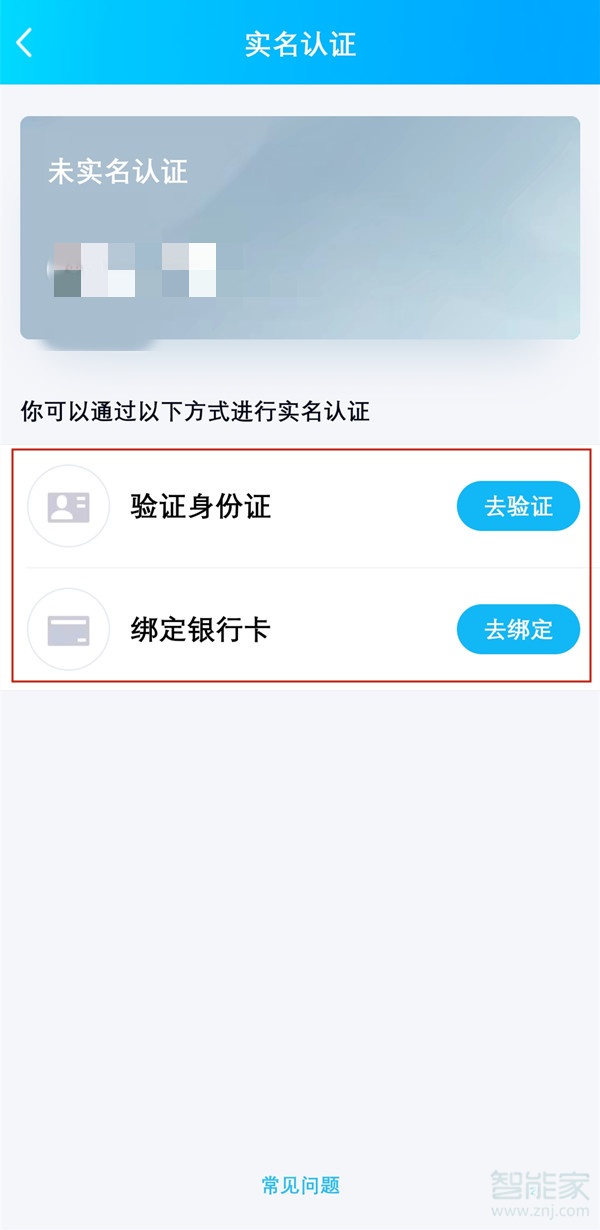
Task: Open the 常见问题 link
Action: click(300, 1186)
